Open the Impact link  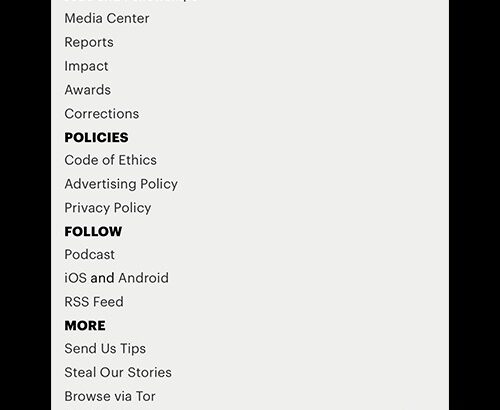pos(86,66)
